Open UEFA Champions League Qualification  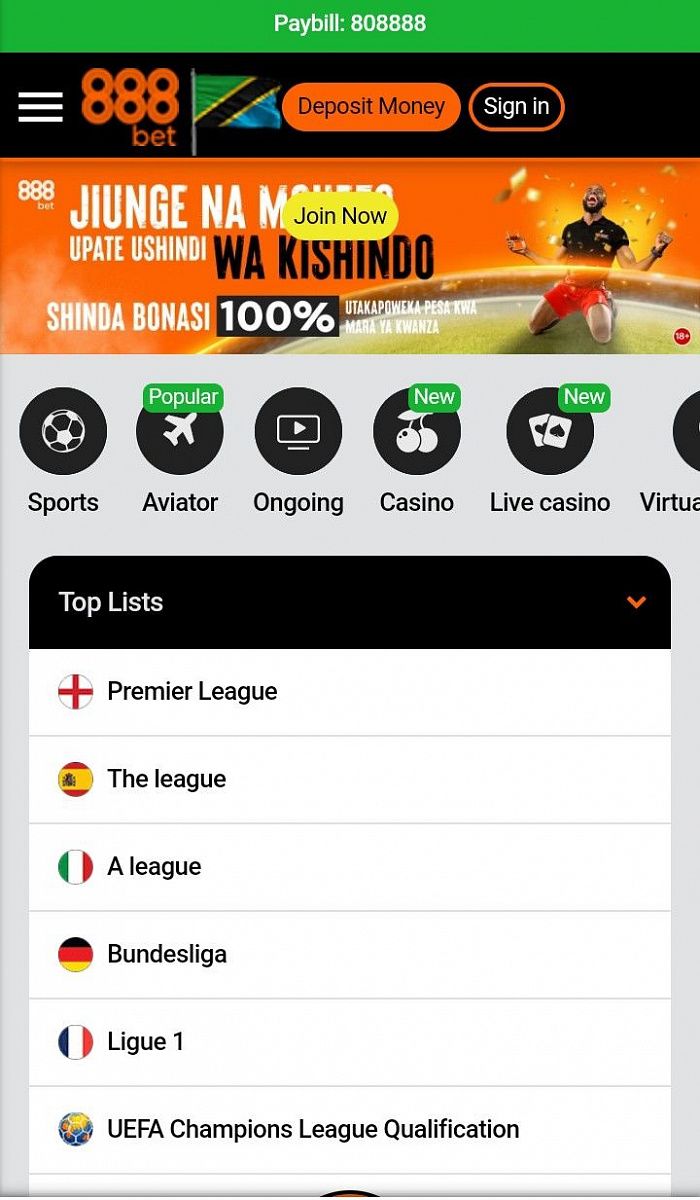(x=350, y=1130)
